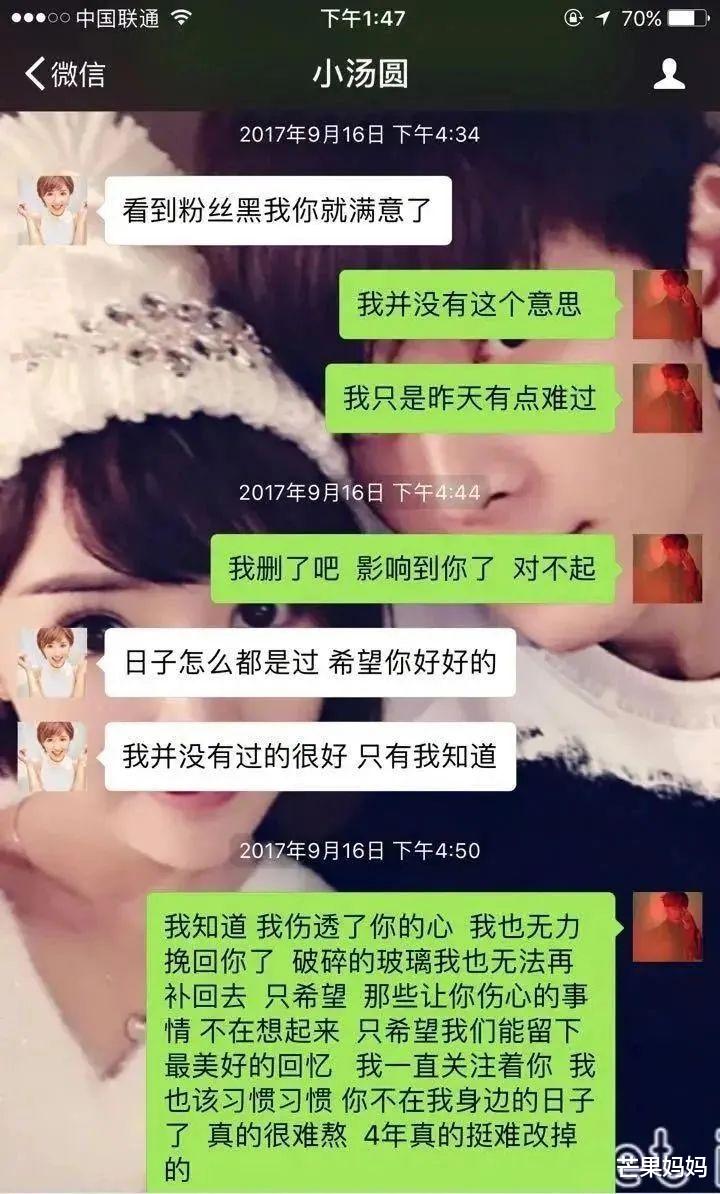This screenshot has height=1194, width=720.
Task: Open avatar beside "看到粉丝黑我你就满意了" message
Action: (x=52, y=210)
